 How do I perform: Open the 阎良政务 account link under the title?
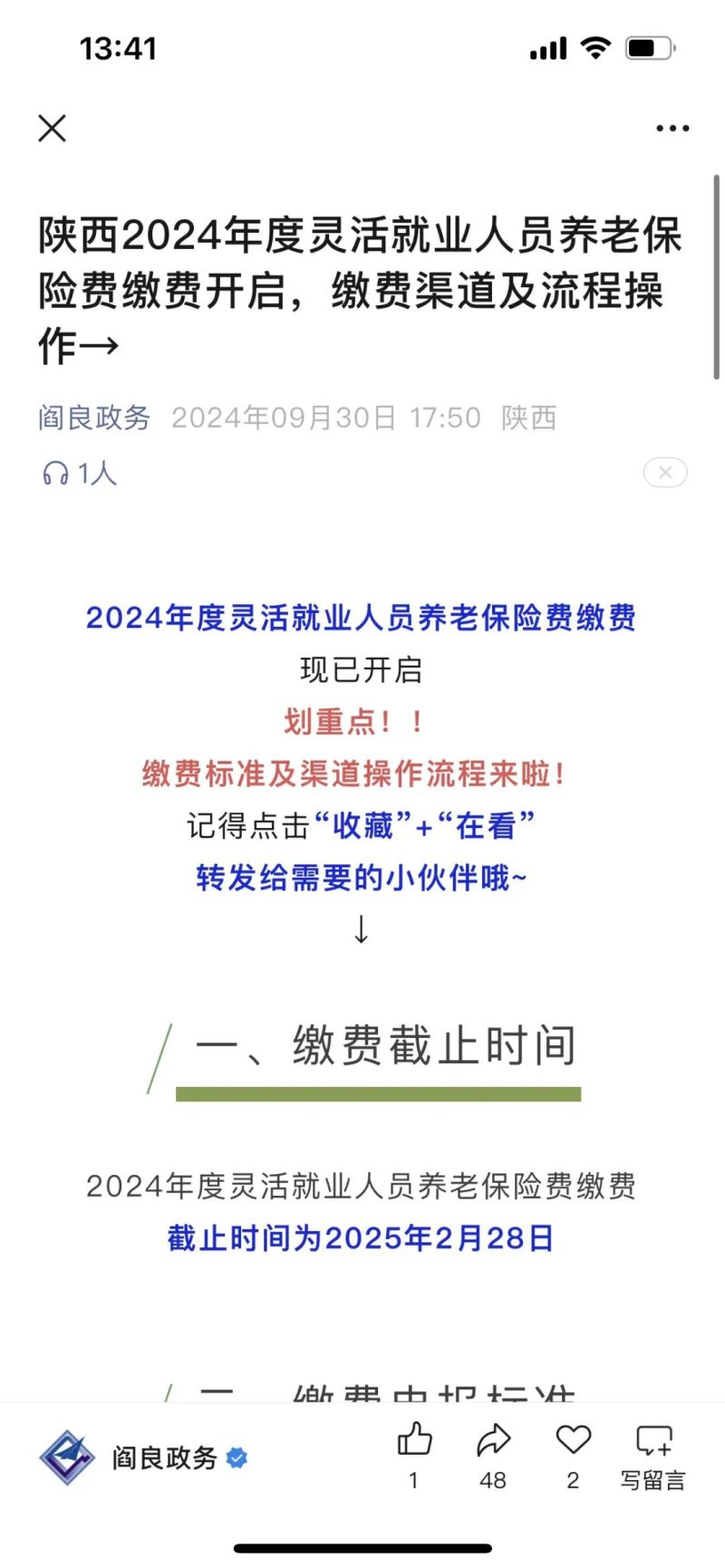point(94,418)
